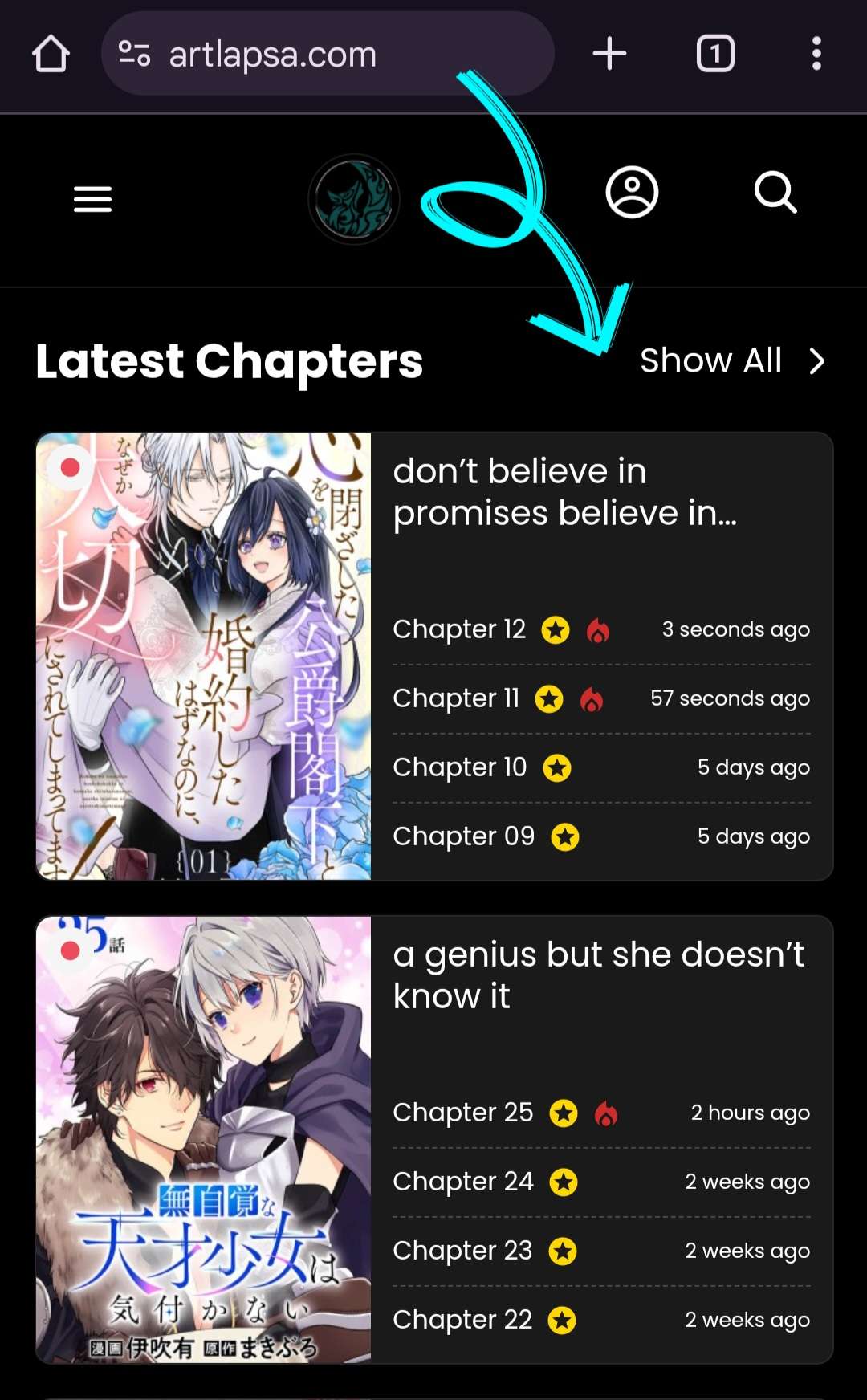Open "don't believe in promises" cover image
867x1400 pixels.
coord(203,656)
